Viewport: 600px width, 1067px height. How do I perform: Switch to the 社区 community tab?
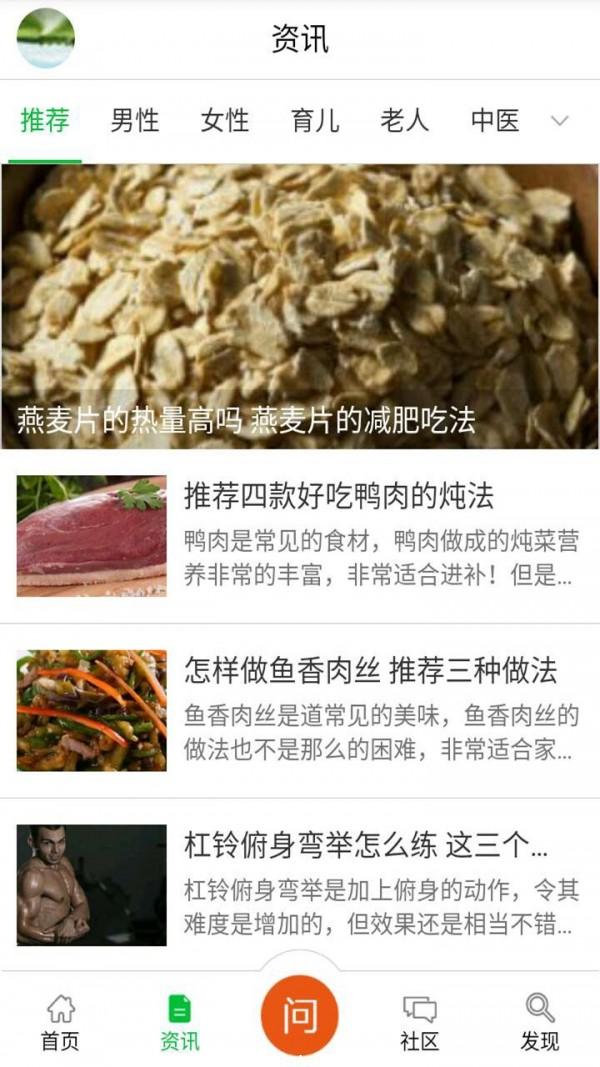click(420, 1022)
